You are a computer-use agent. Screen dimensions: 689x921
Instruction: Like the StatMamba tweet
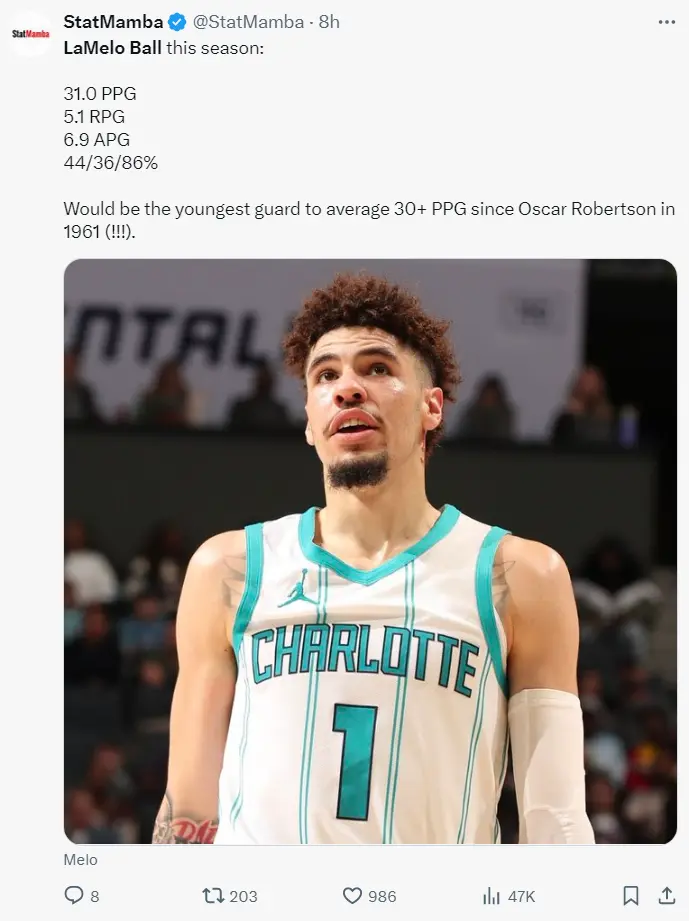352,896
